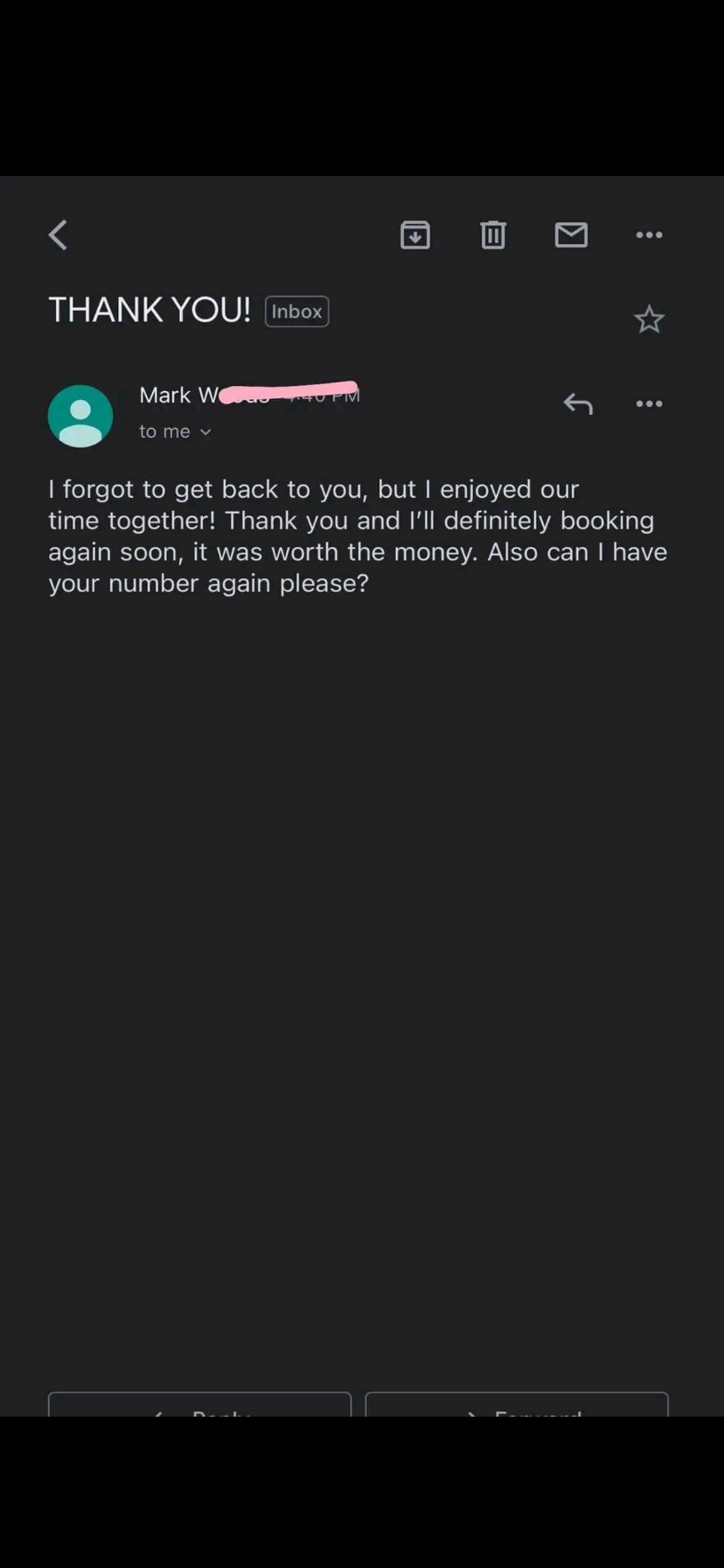Delete this email
The width and height of the screenshot is (724, 1568).
tap(492, 234)
